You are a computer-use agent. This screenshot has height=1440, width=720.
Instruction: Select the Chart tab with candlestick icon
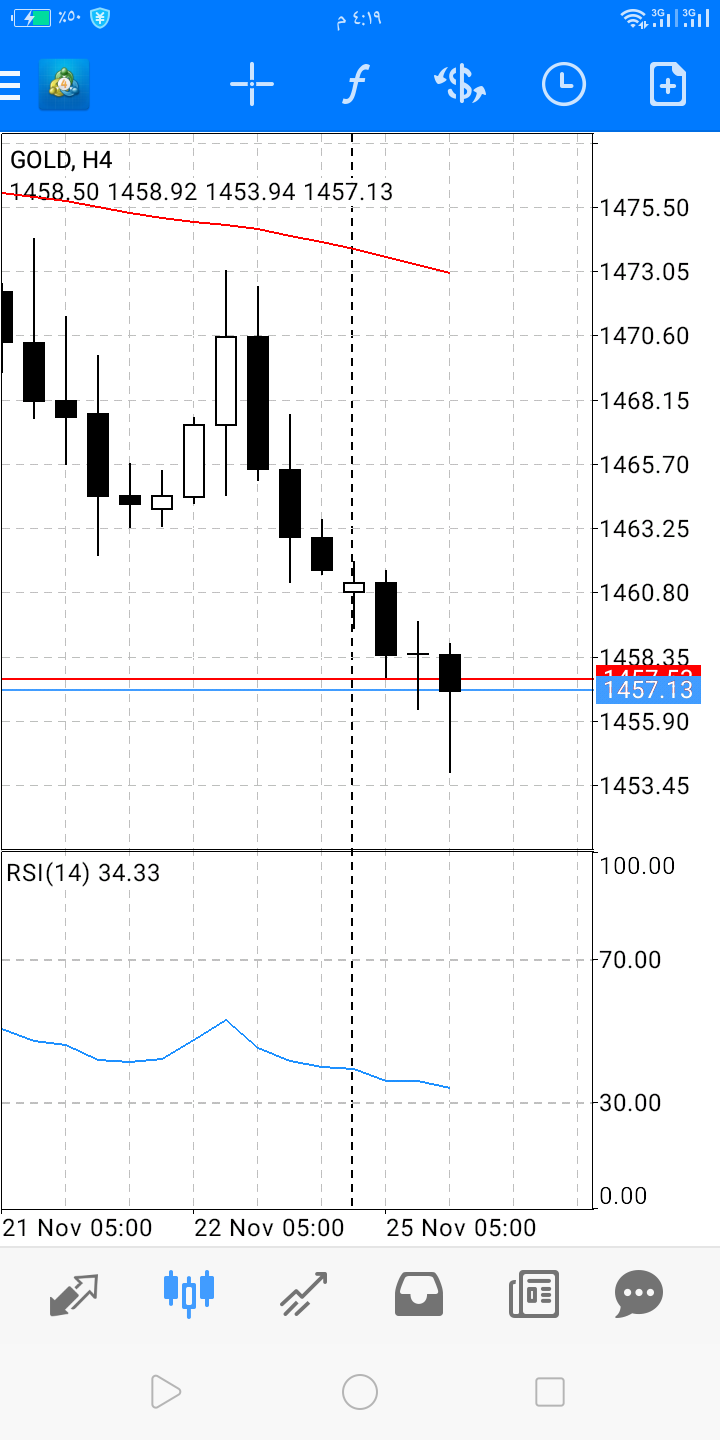coord(189,1290)
